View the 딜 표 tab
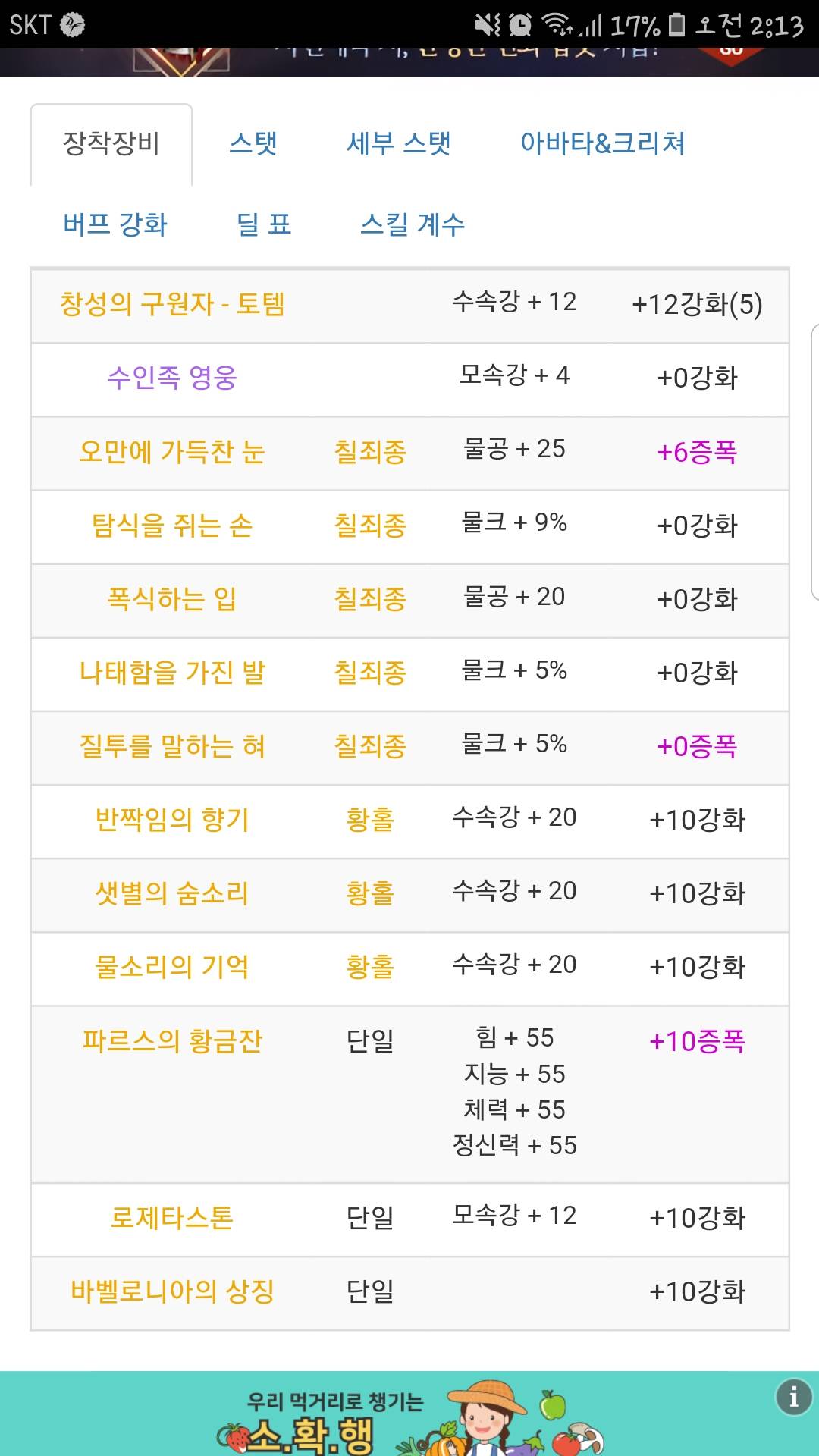 264,224
